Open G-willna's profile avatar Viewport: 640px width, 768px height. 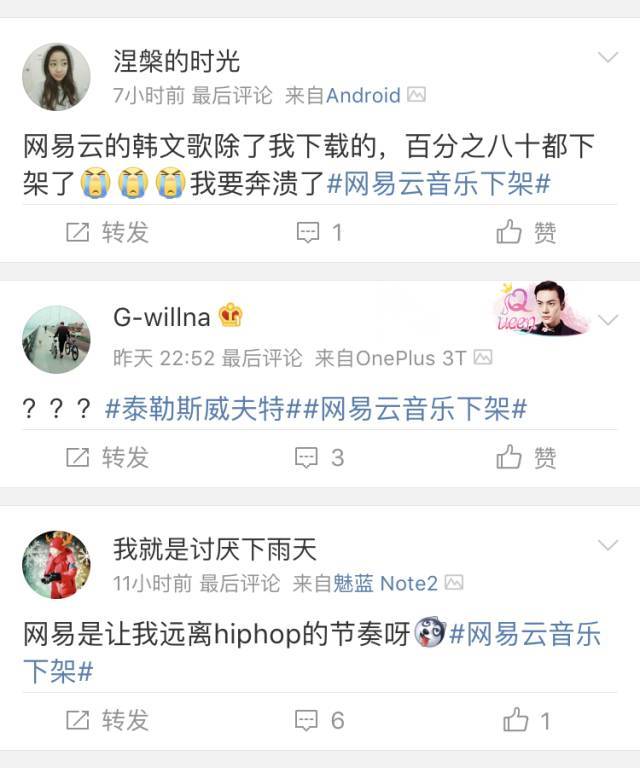56,339
